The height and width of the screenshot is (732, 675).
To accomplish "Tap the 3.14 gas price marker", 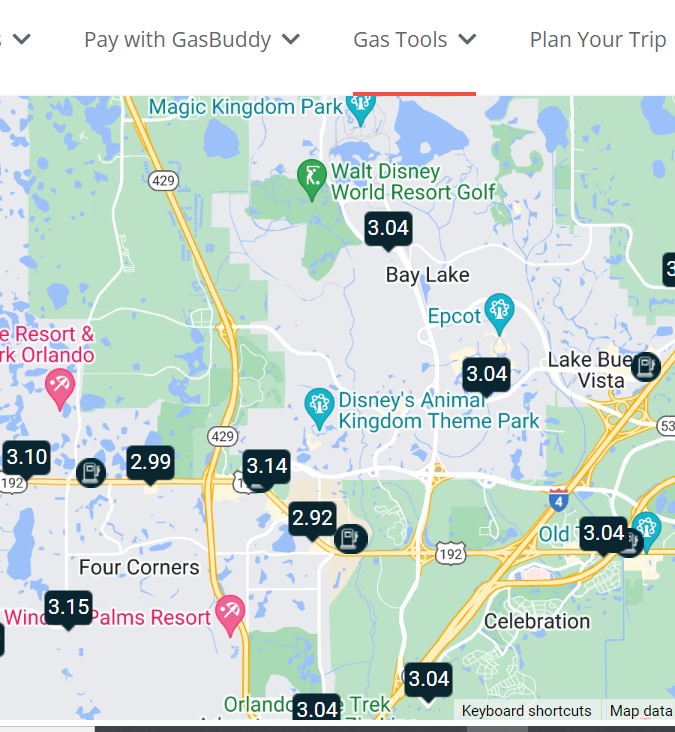I will click(266, 466).
